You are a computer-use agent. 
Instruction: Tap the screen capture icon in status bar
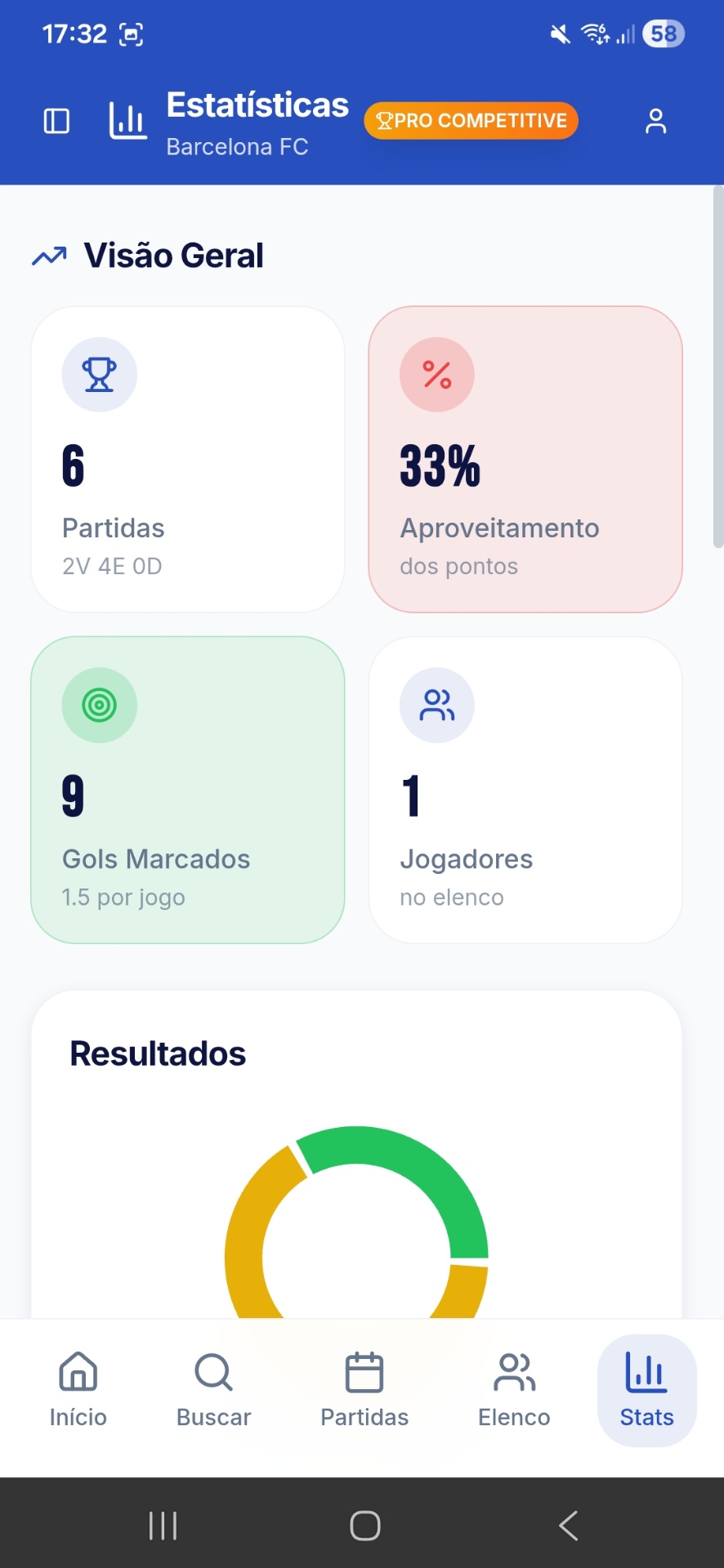[131, 34]
